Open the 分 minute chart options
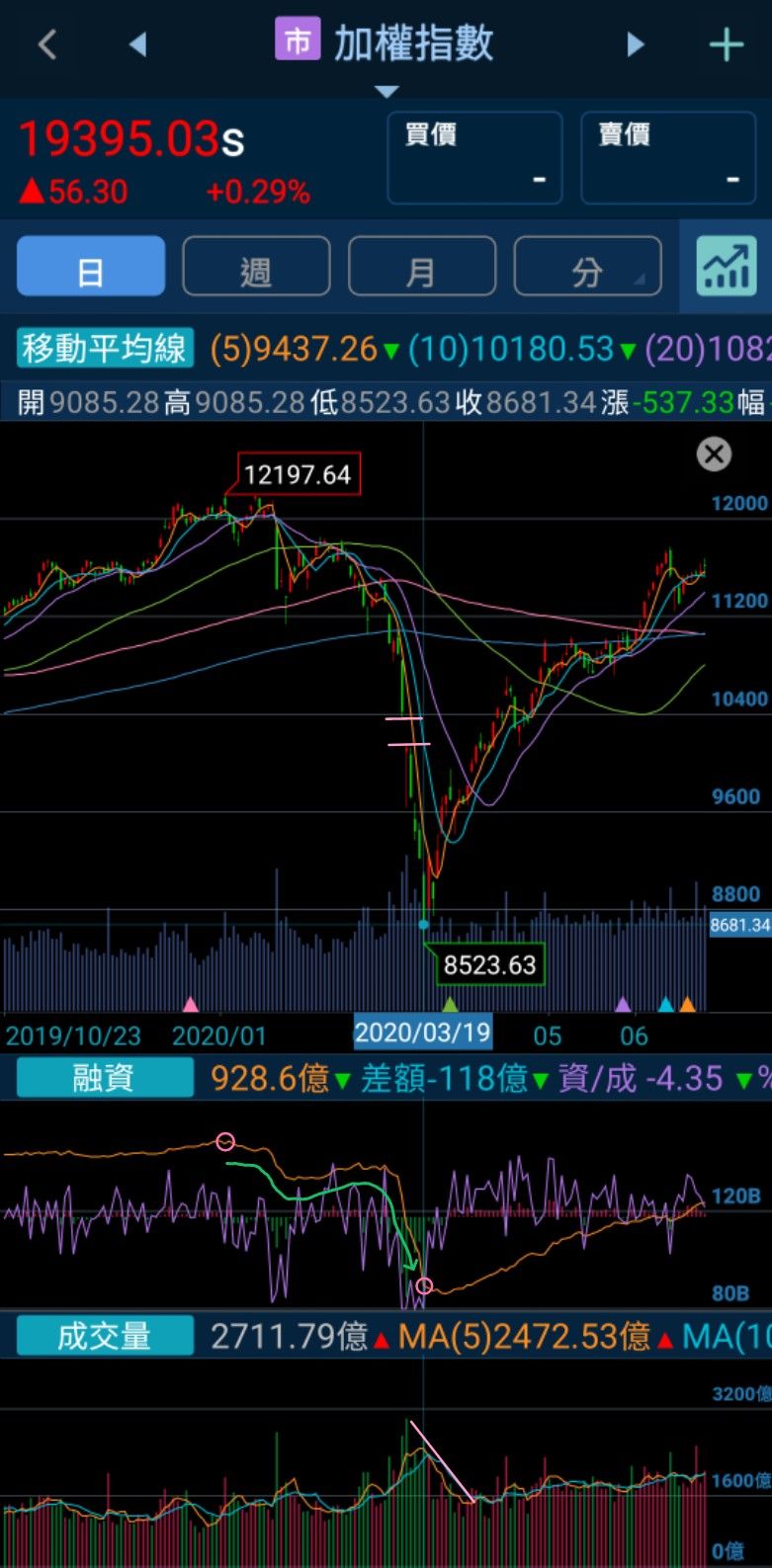Viewport: 772px width, 1568px height. (588, 266)
